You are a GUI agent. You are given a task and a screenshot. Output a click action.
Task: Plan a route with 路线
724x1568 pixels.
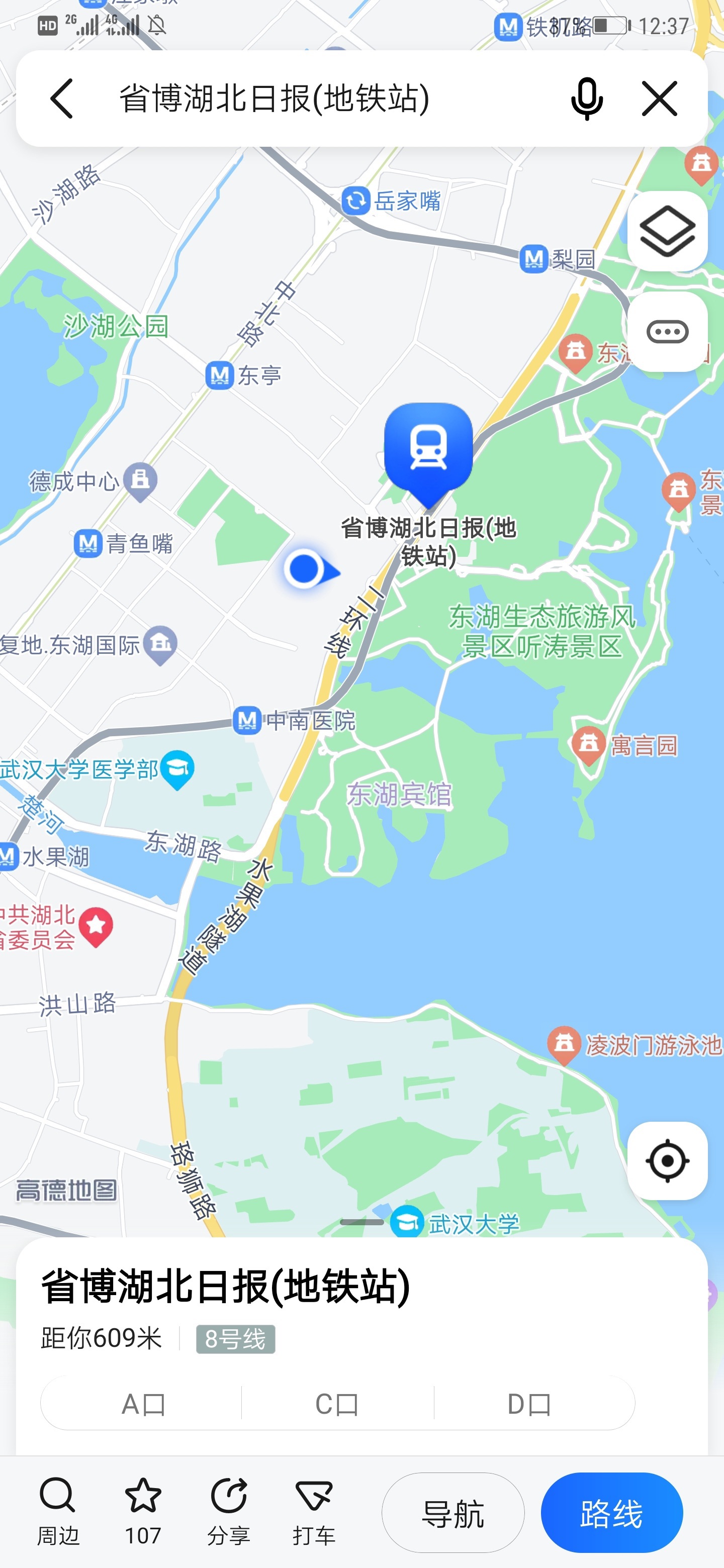[x=611, y=1513]
